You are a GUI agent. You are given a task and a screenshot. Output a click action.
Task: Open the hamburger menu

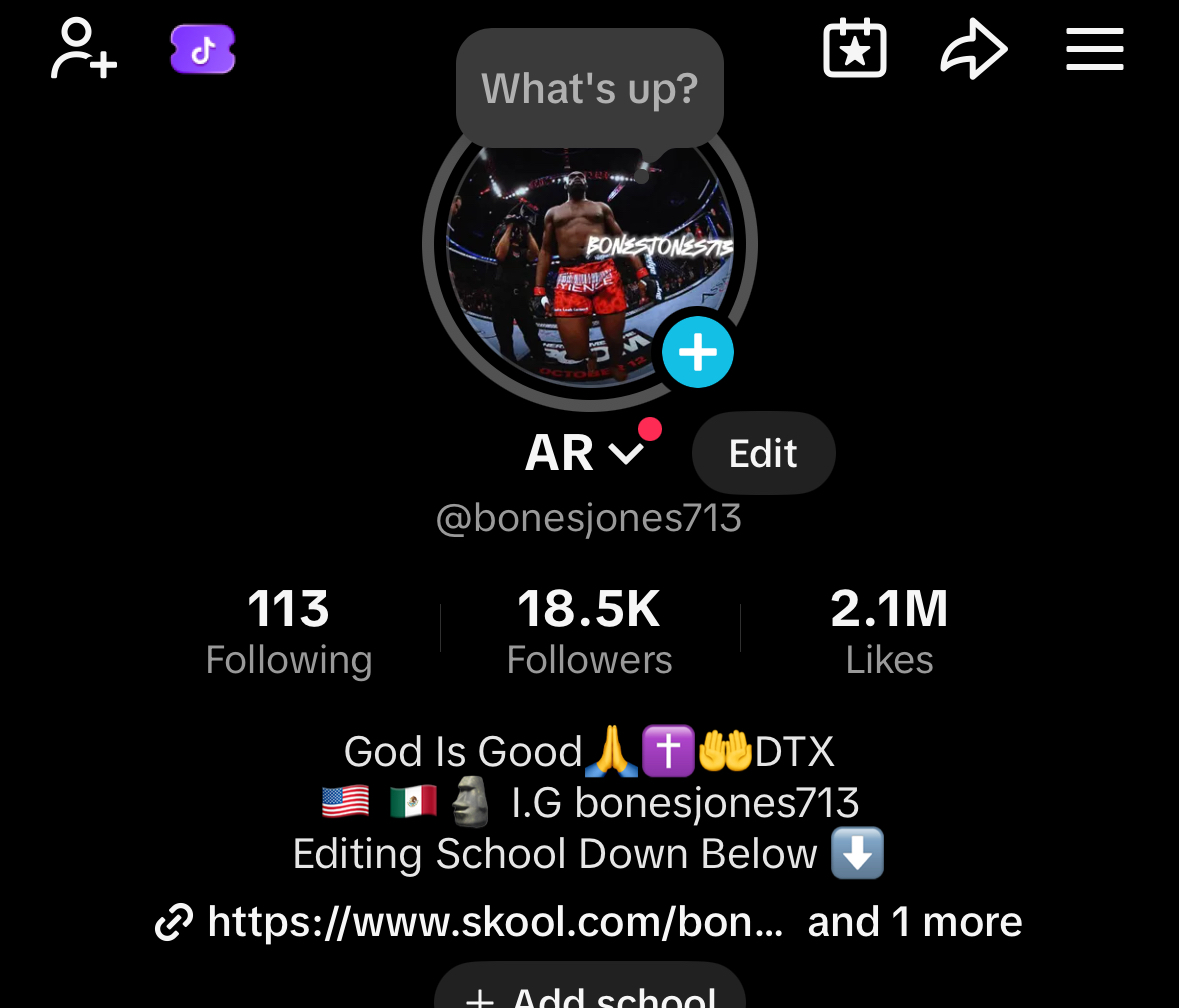point(1094,49)
